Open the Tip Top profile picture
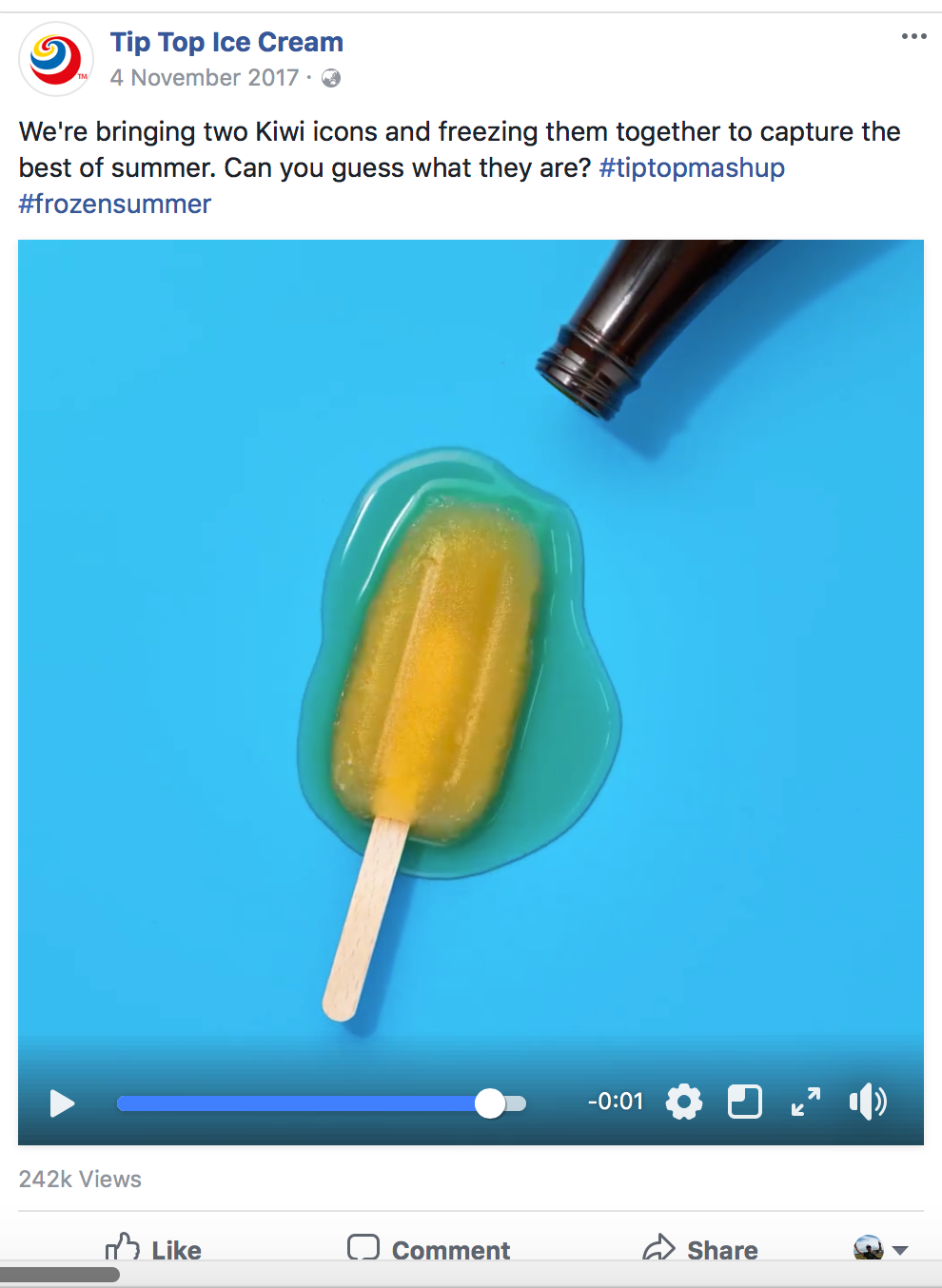The height and width of the screenshot is (1288, 942). pos(56,59)
